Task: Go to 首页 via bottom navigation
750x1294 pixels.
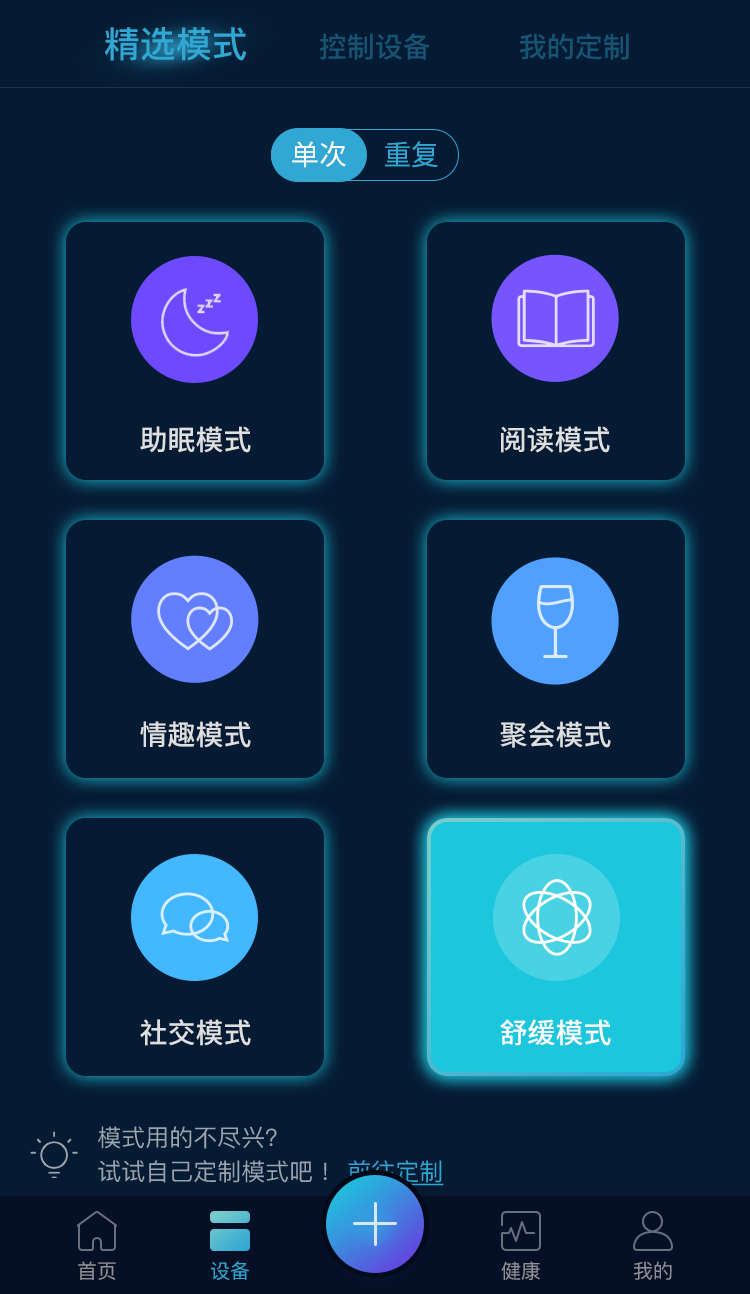Action: coord(96,1240)
